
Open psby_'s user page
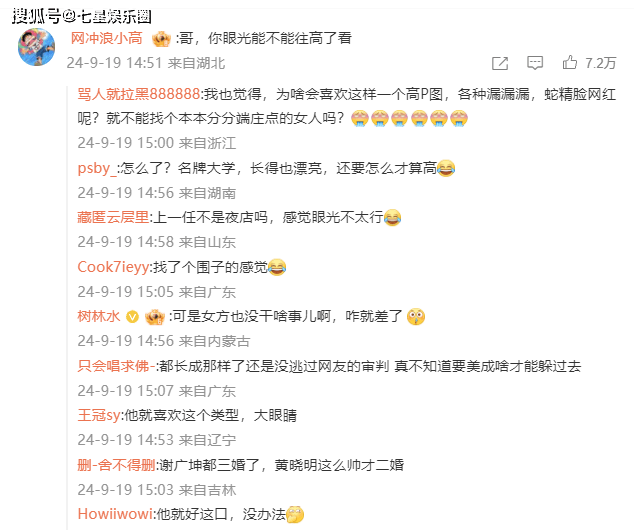click(97, 168)
